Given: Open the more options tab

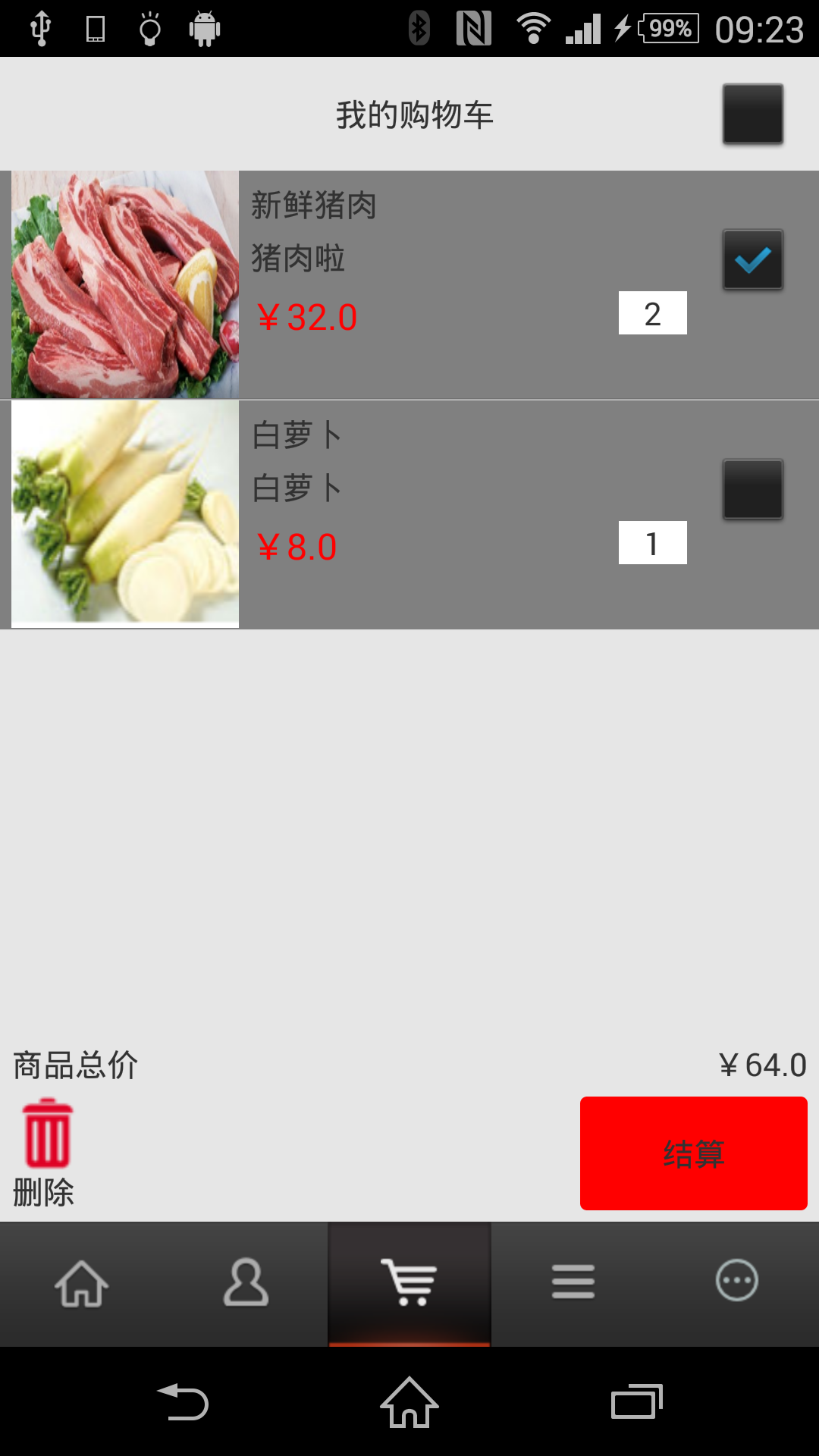Looking at the screenshot, I should point(737,1282).
